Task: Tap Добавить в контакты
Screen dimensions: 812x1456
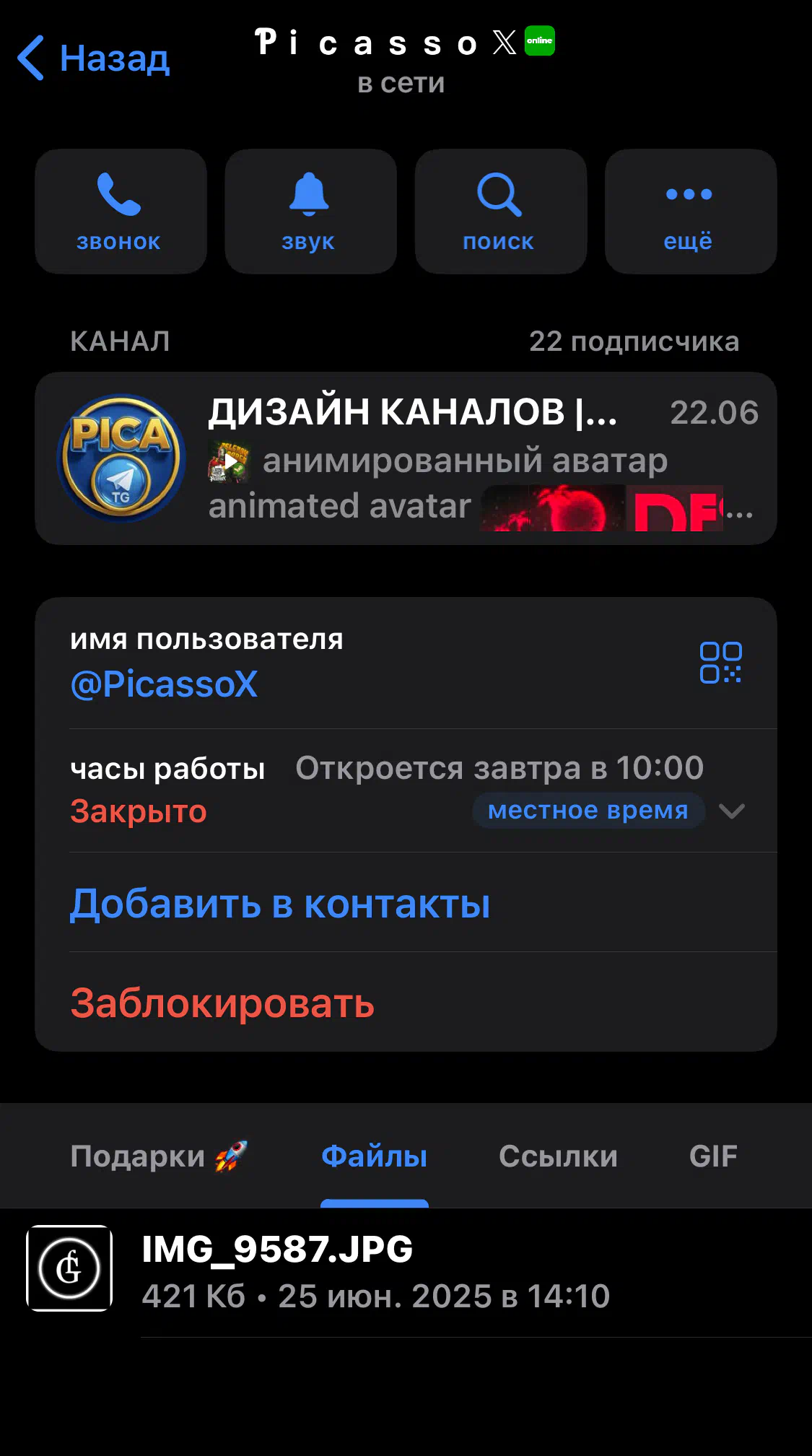Action: tap(280, 903)
